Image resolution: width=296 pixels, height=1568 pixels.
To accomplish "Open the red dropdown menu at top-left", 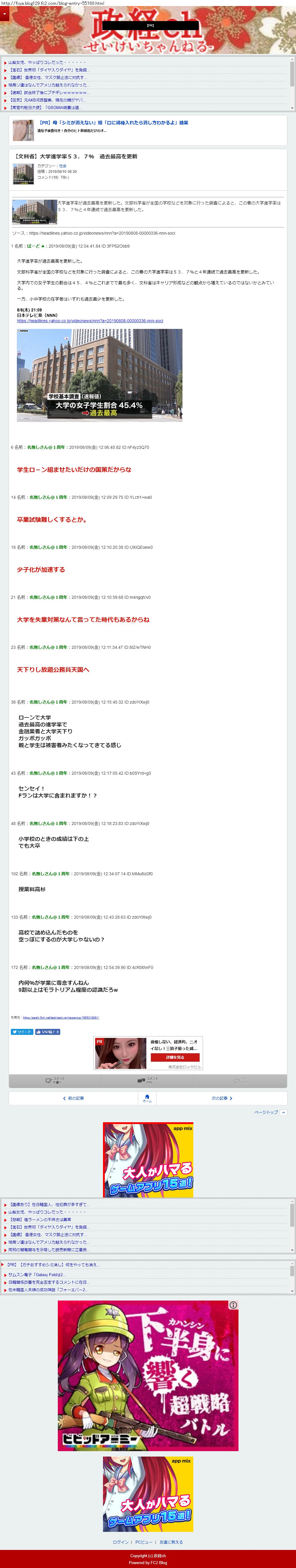I will pyautogui.click(x=4, y=13).
